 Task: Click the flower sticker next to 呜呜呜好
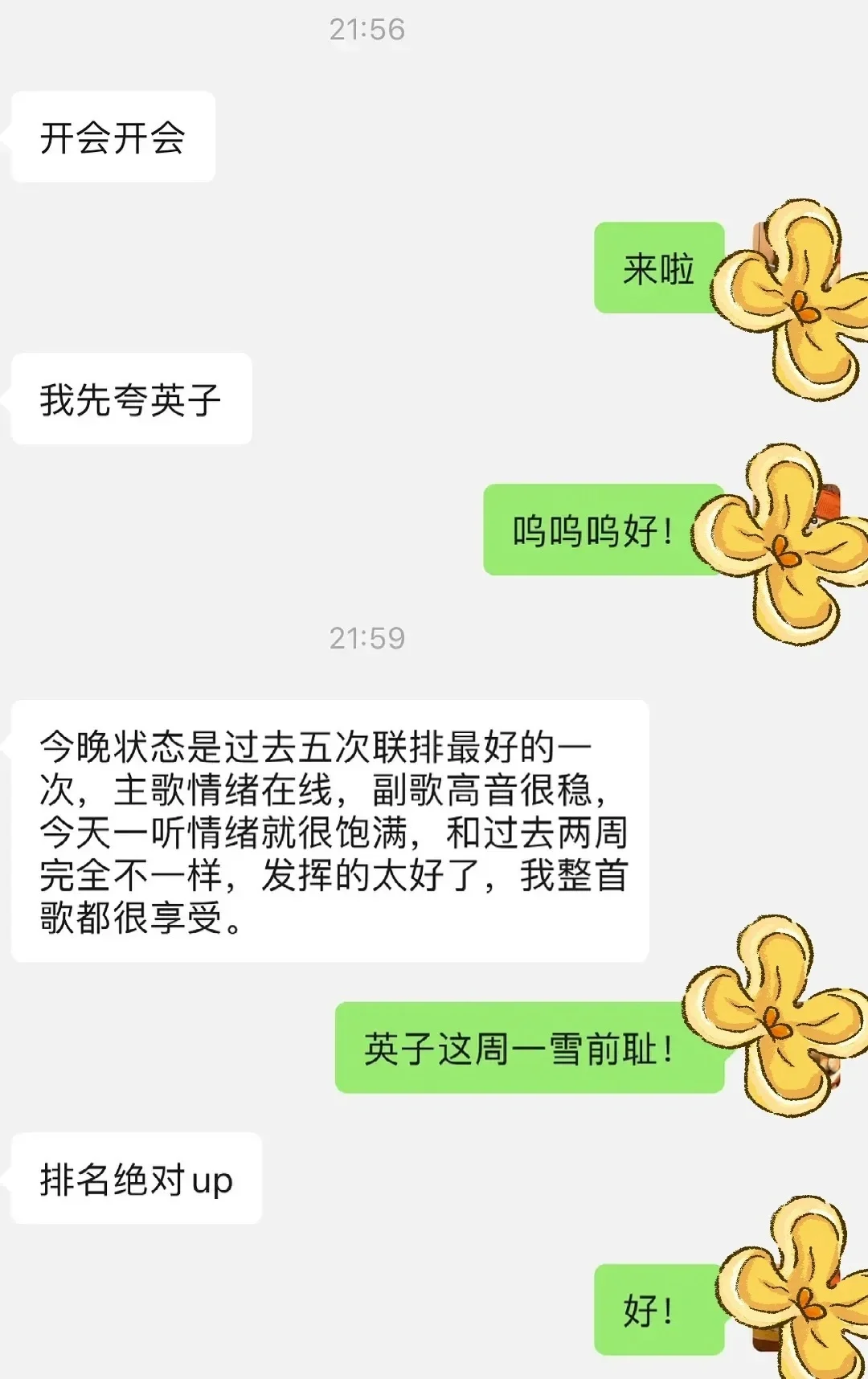(x=784, y=546)
